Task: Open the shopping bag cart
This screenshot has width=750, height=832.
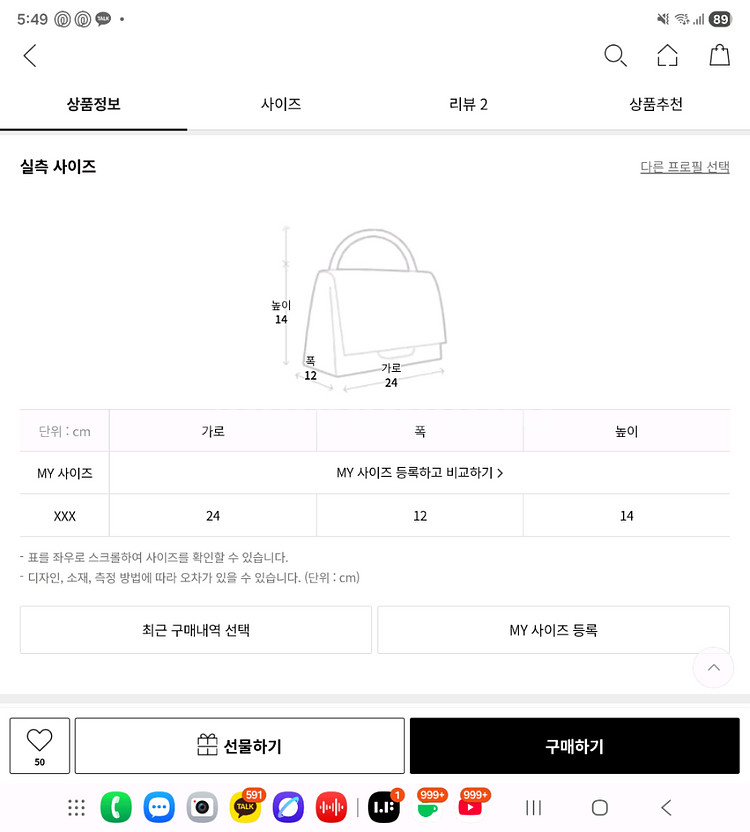Action: coord(719,56)
